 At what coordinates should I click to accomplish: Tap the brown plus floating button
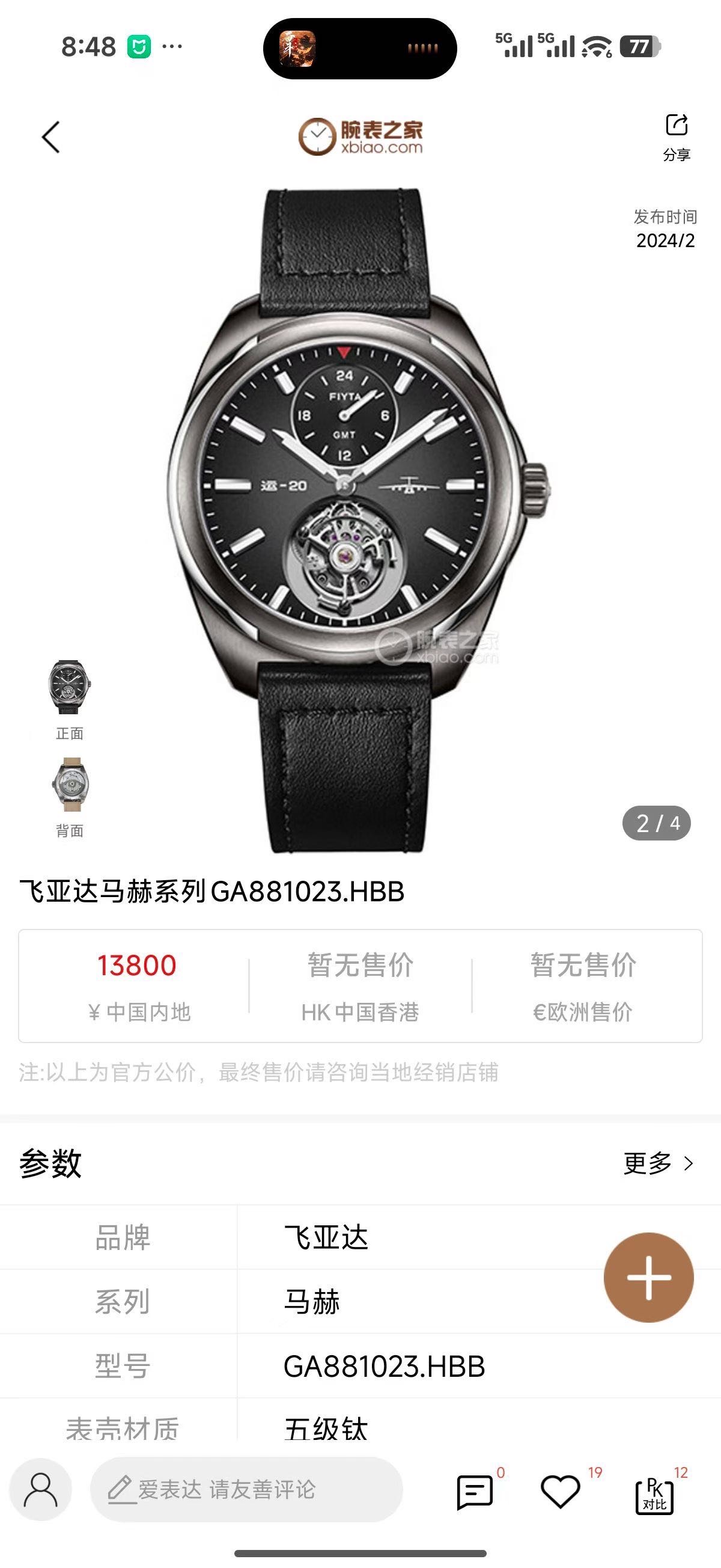pyautogui.click(x=648, y=1277)
